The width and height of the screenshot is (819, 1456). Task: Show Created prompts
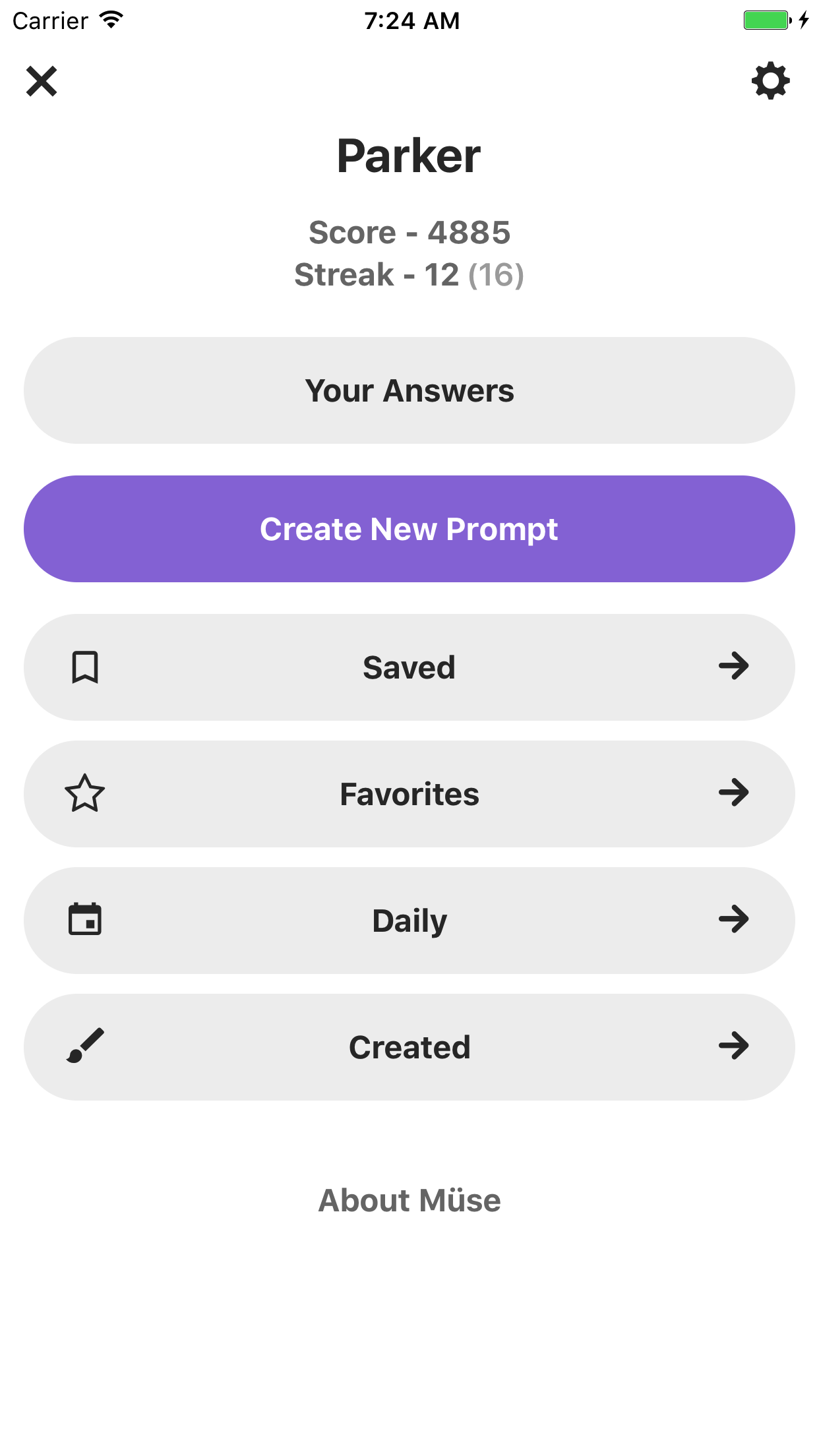(409, 1047)
